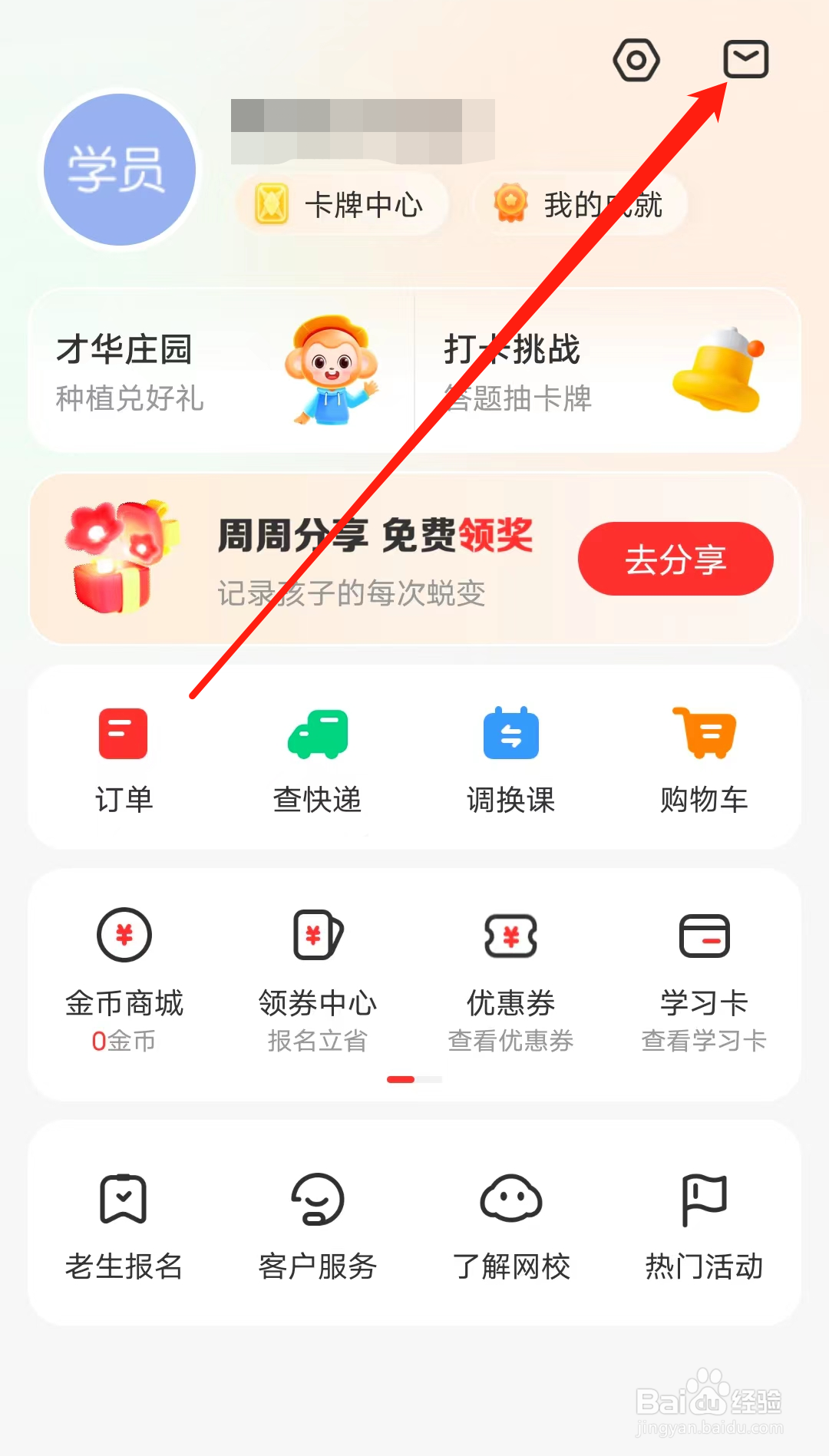Tap the 学员 avatar circle
Screen dimensions: 829x1456
click(x=118, y=170)
